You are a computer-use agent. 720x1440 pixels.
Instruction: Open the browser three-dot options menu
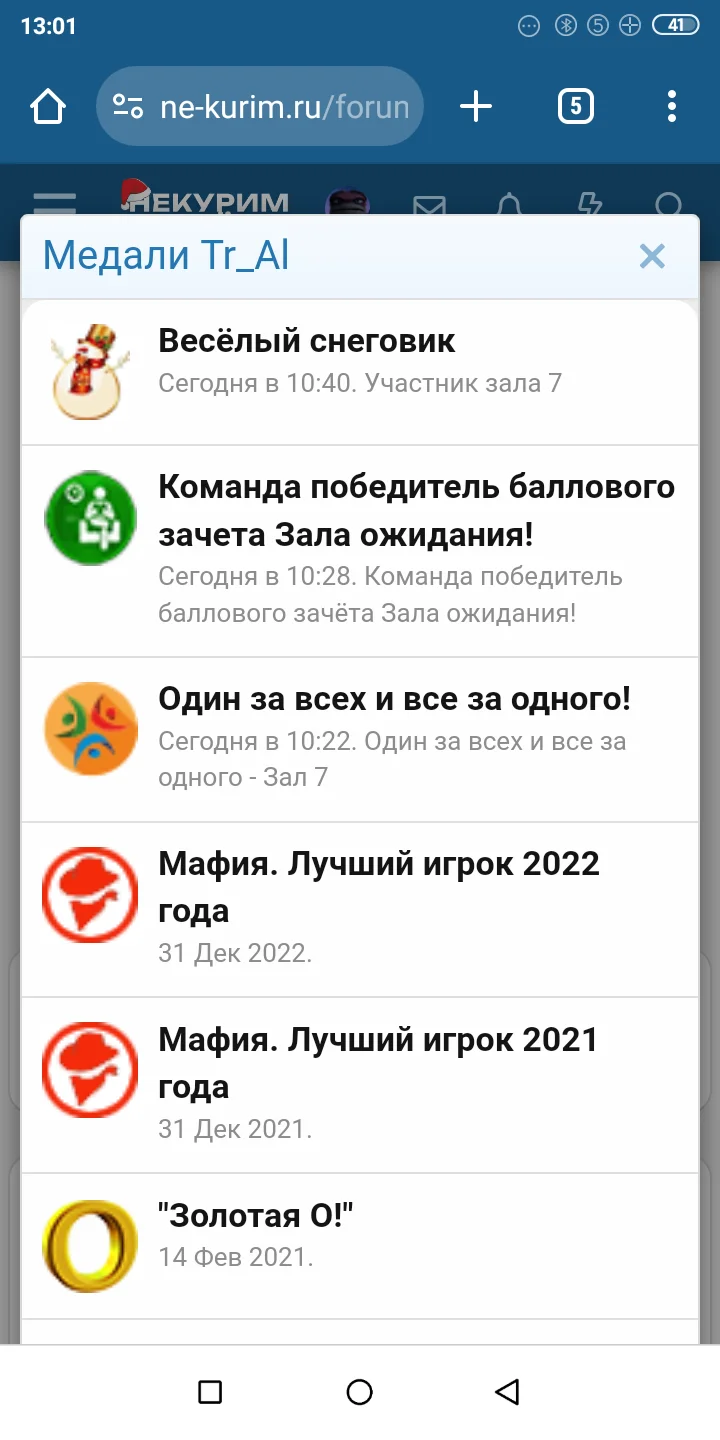coord(671,105)
